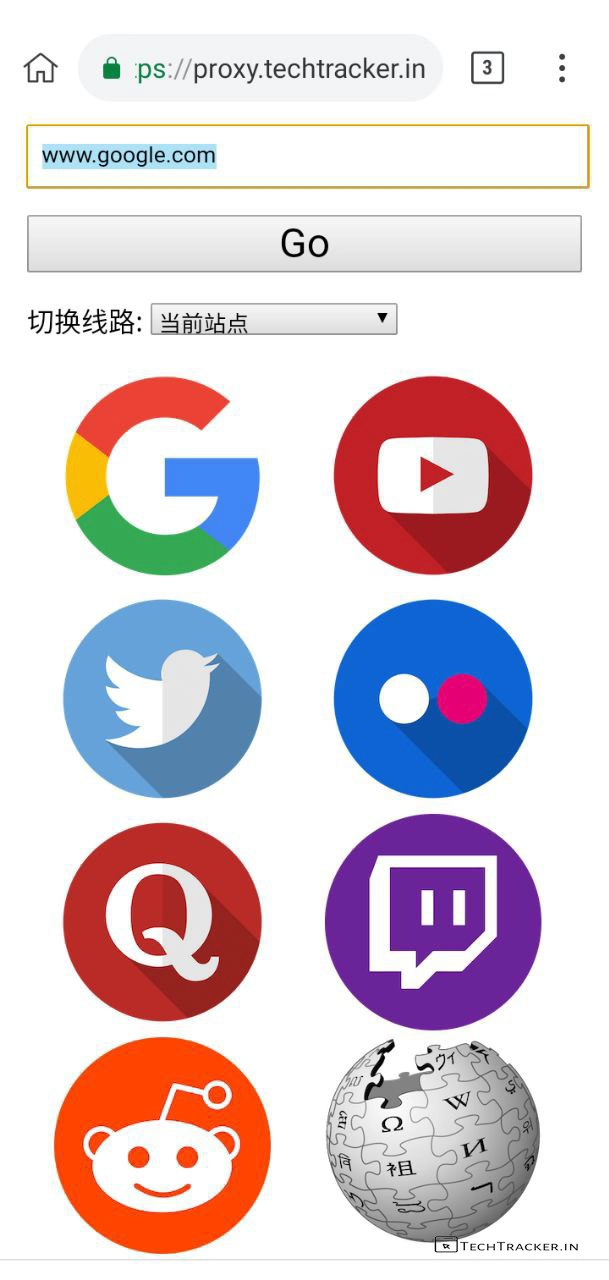
Task: Open the Quora shortcut
Action: (162, 921)
